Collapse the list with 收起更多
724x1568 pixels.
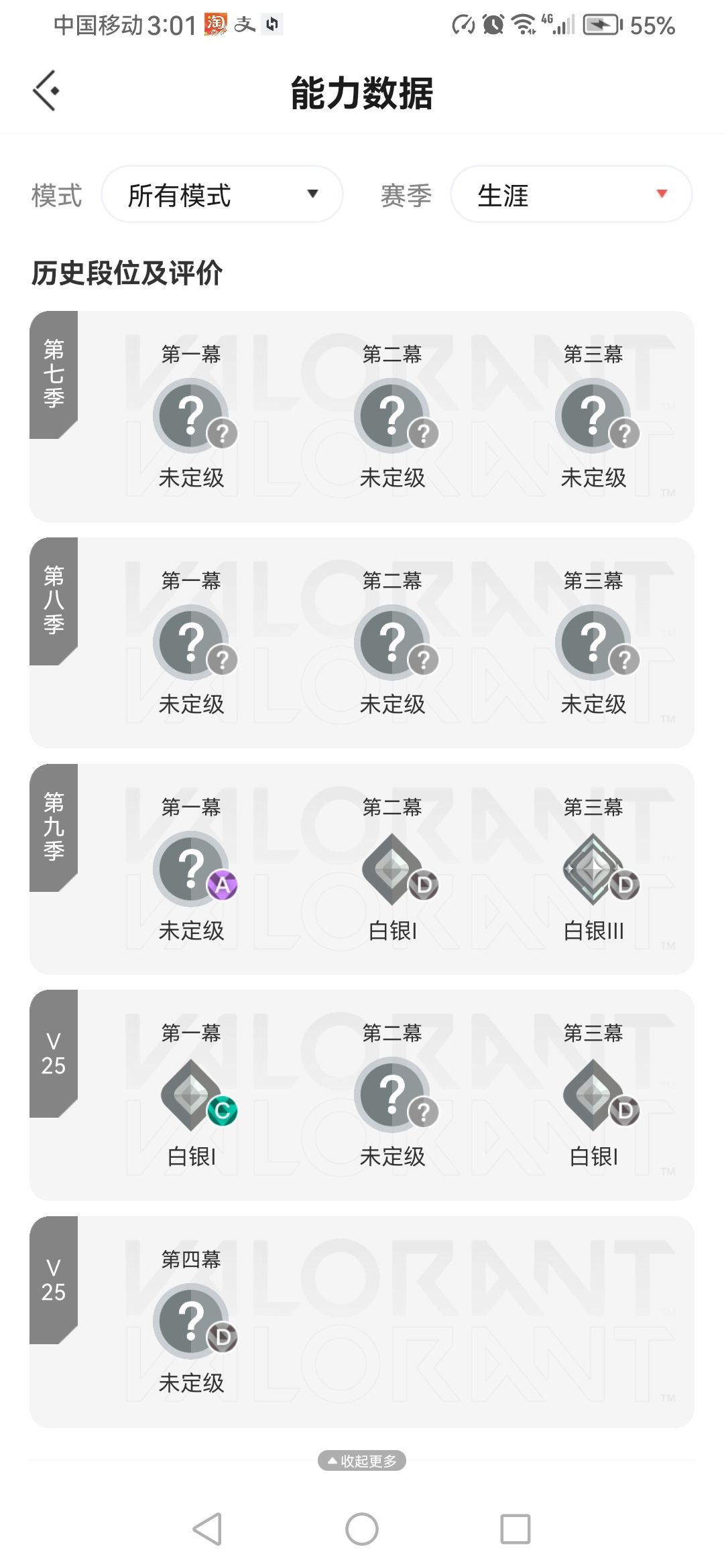coord(362,1460)
